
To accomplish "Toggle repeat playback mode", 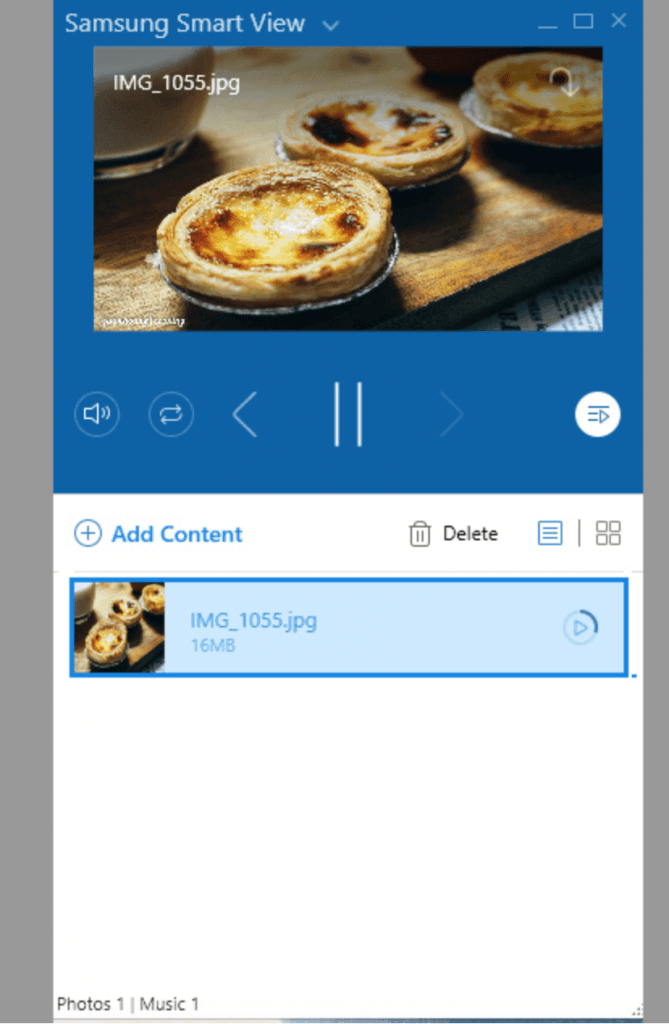I will pos(171,414).
